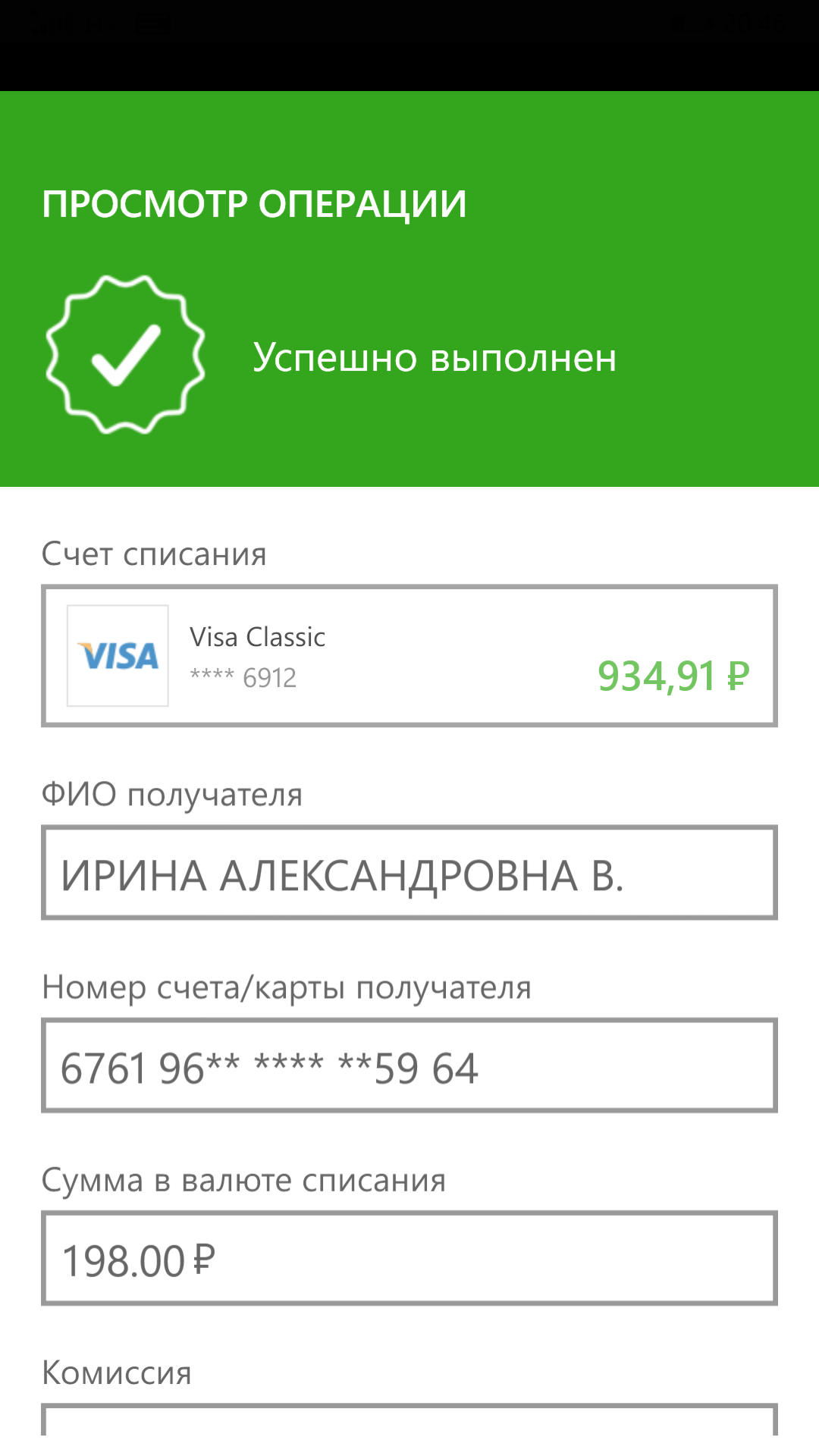Tap the 'Успешно выполнен' status banner
The height and width of the screenshot is (1456, 819).
tap(436, 359)
